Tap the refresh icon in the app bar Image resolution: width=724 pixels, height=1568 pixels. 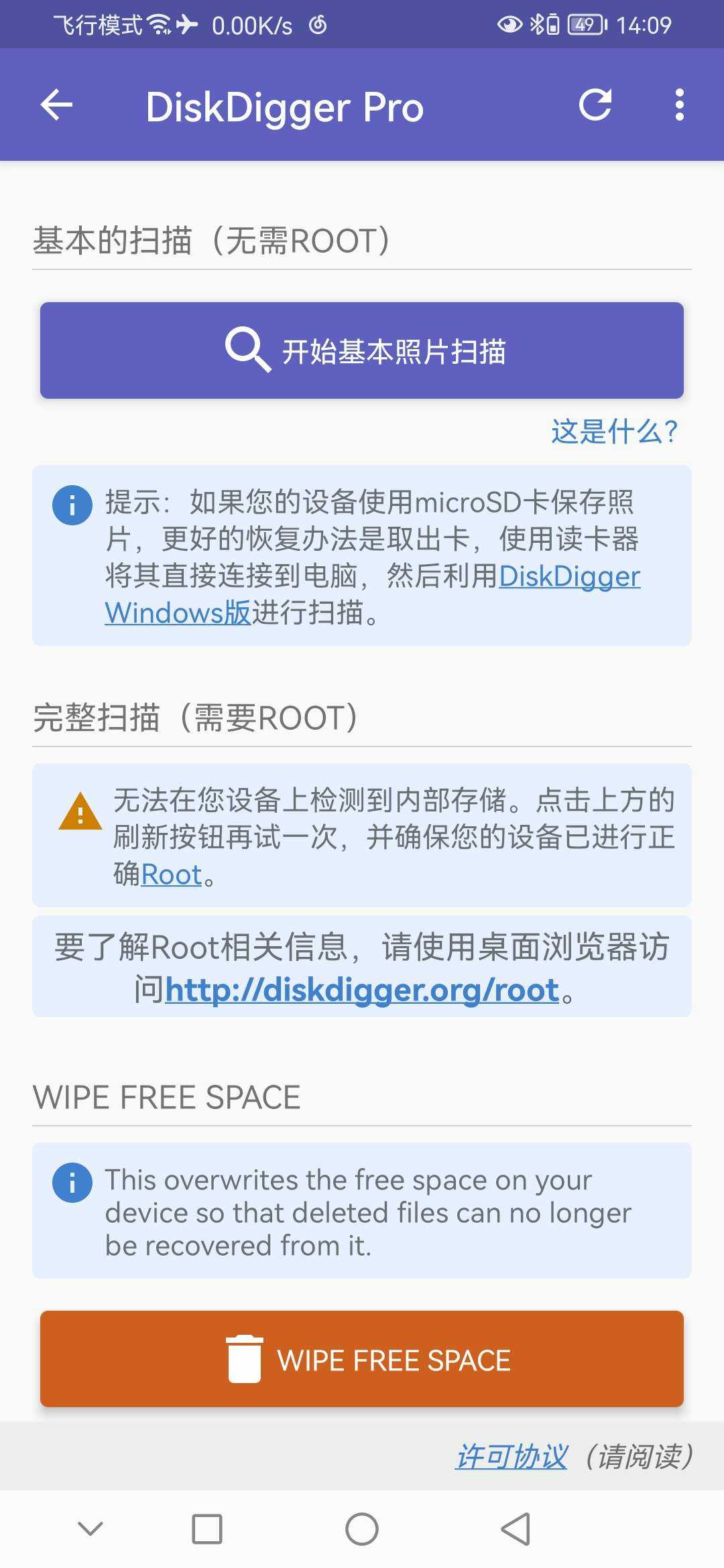click(x=595, y=105)
